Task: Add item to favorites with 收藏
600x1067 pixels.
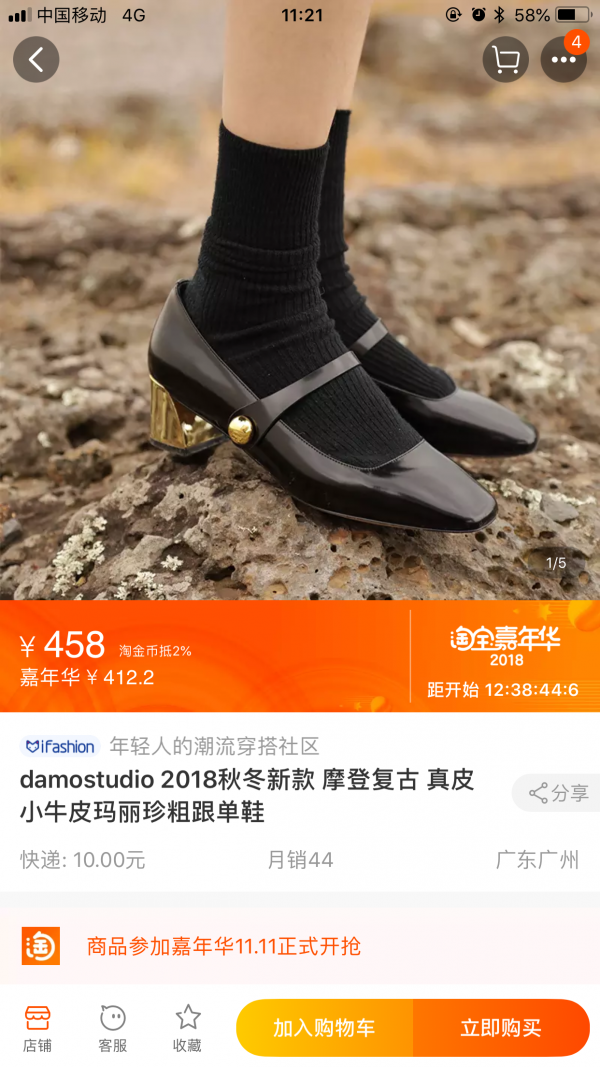Action: (x=187, y=1028)
